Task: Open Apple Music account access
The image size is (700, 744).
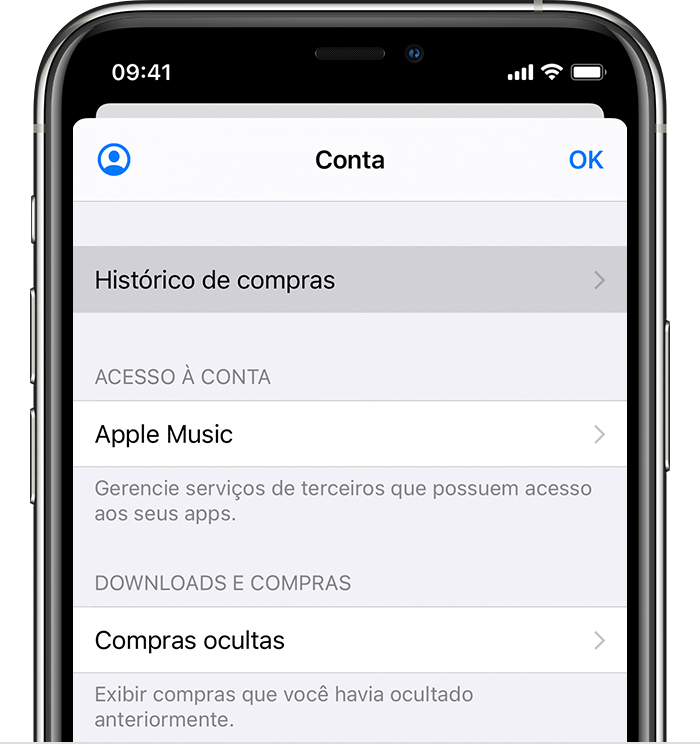Action: coord(350,434)
